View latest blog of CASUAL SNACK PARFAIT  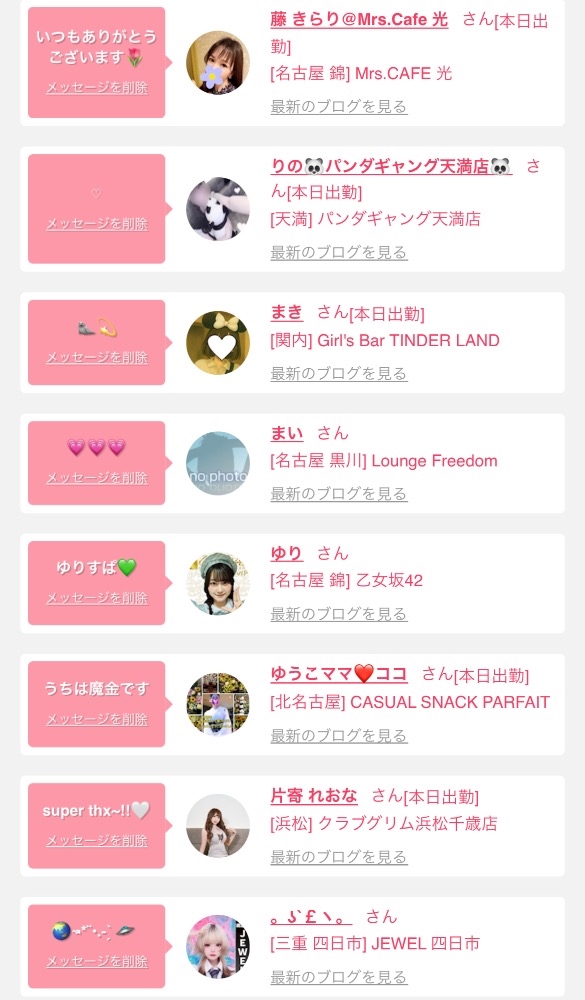point(339,736)
